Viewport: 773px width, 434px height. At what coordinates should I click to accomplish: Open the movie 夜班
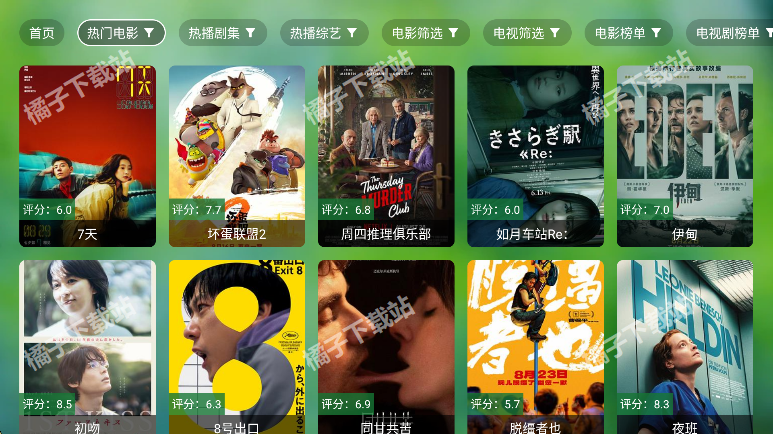(685, 345)
